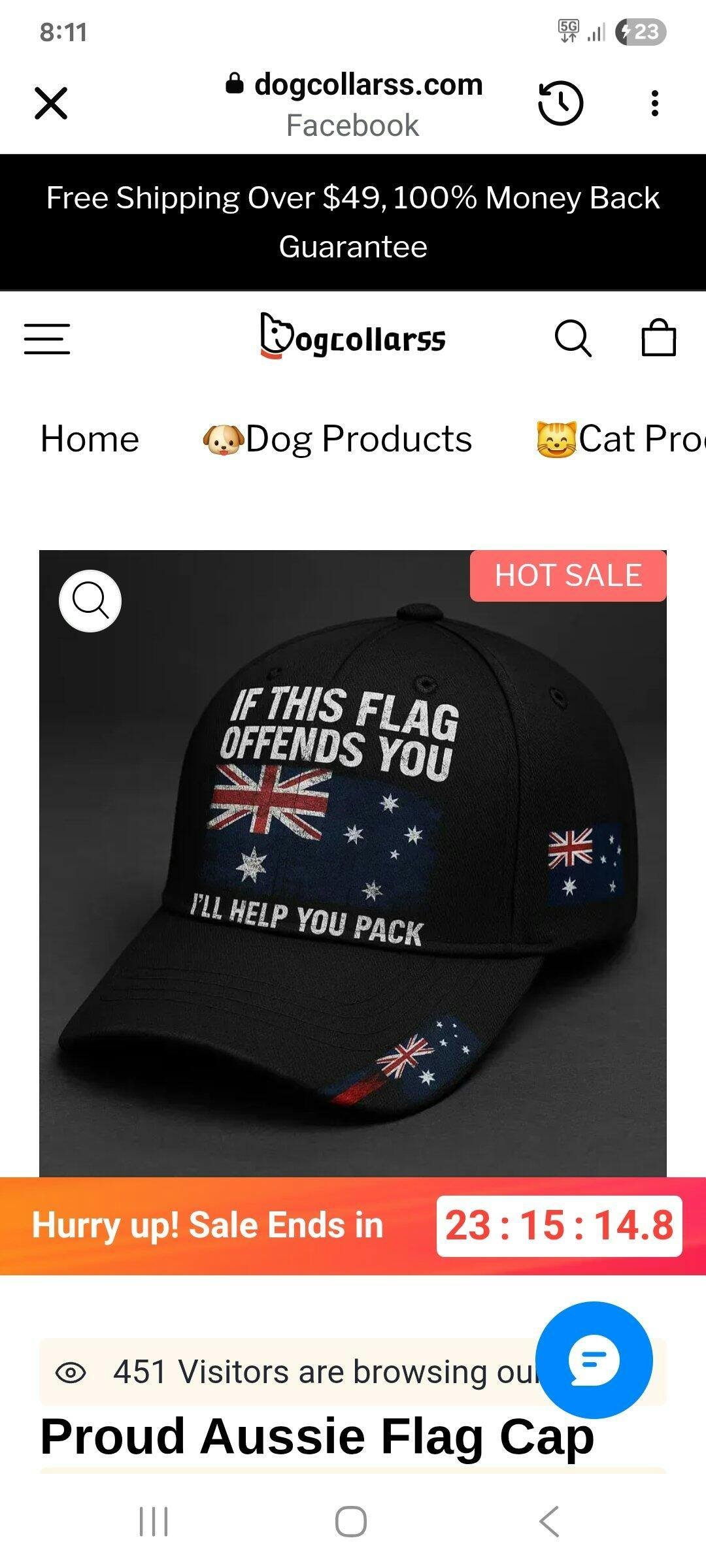Open the shopping bag cart
This screenshot has width=706, height=1568.
658,338
